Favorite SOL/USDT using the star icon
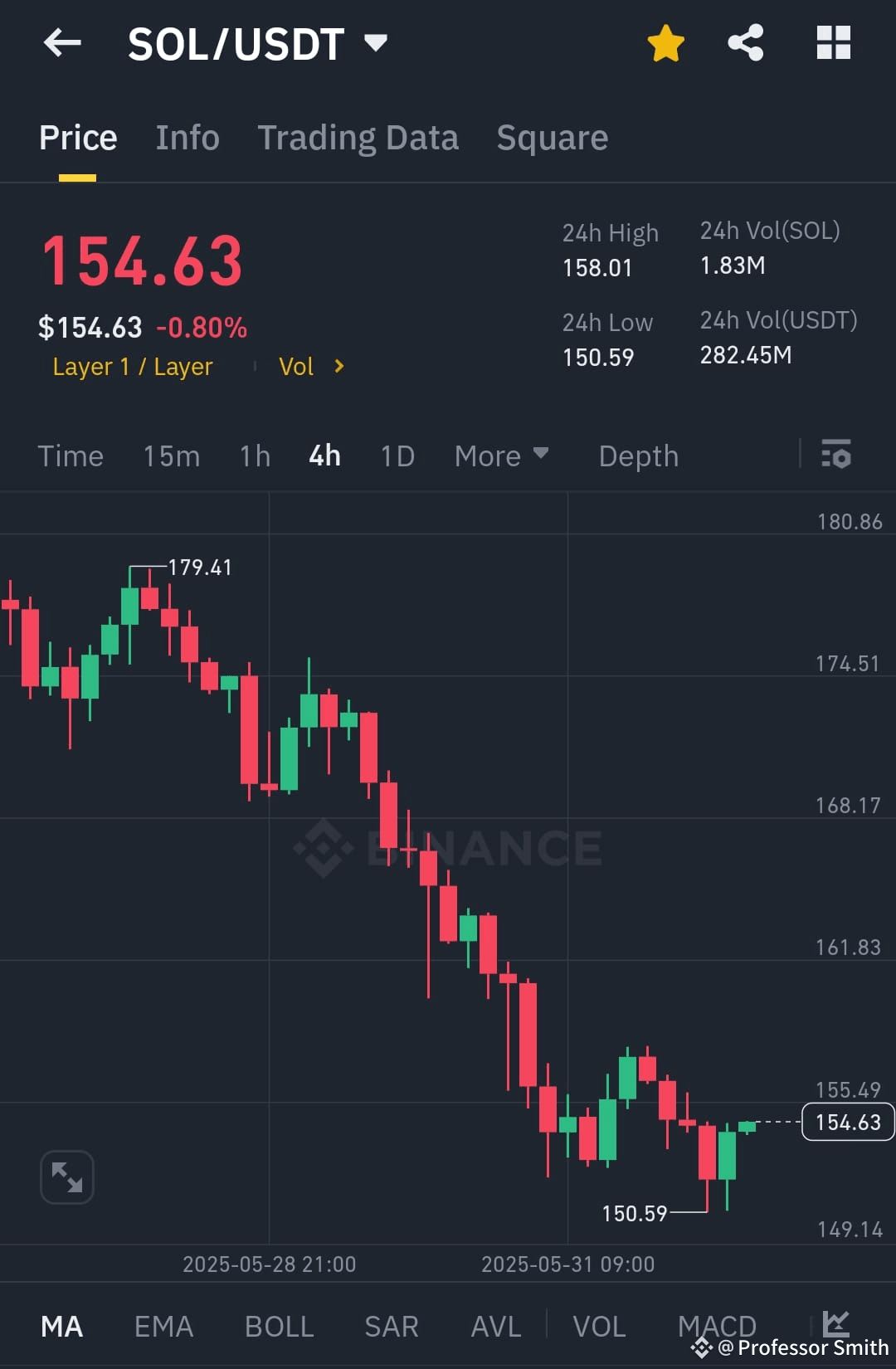This screenshot has width=896, height=1369. click(x=665, y=43)
